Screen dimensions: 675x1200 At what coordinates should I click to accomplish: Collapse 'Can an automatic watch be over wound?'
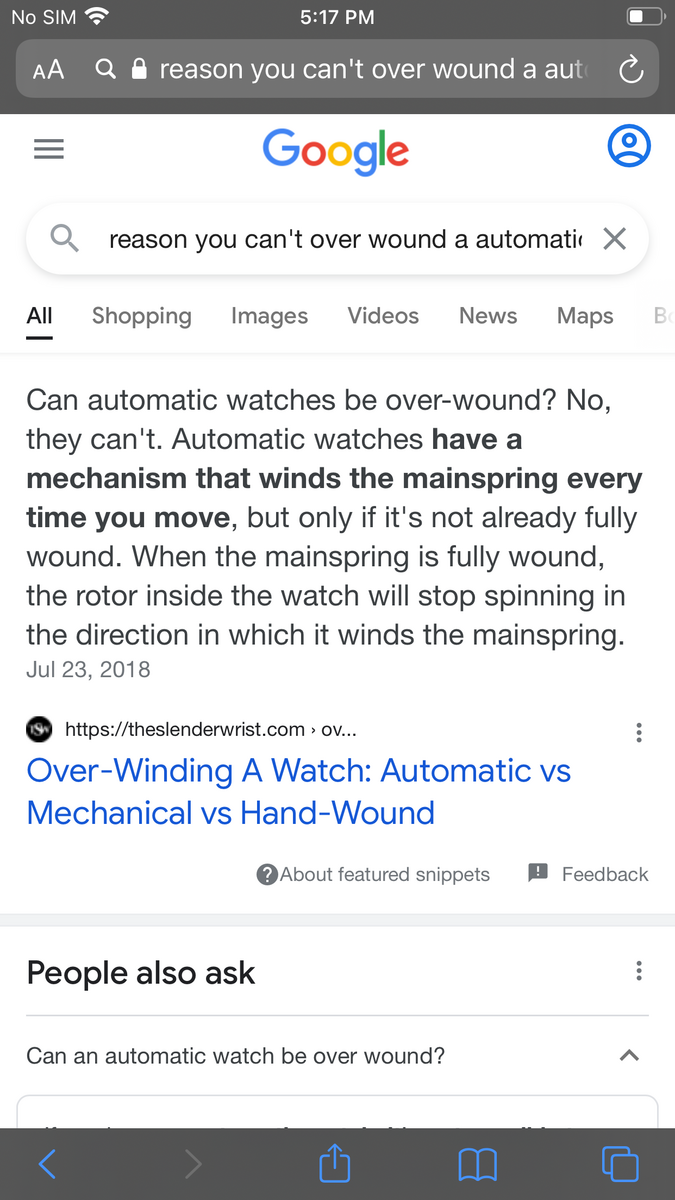[629, 1055]
